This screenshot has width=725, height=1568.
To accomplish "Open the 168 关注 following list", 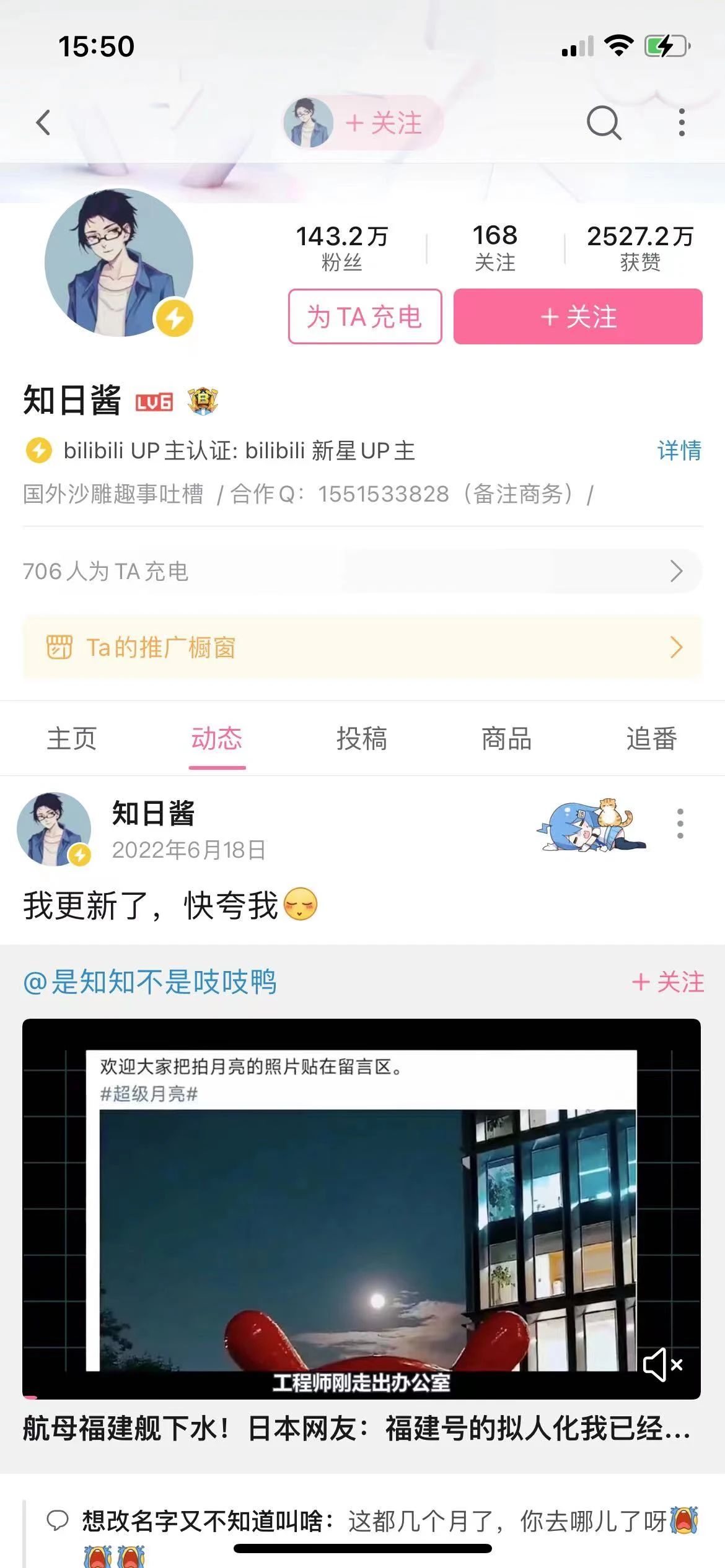I will click(495, 248).
